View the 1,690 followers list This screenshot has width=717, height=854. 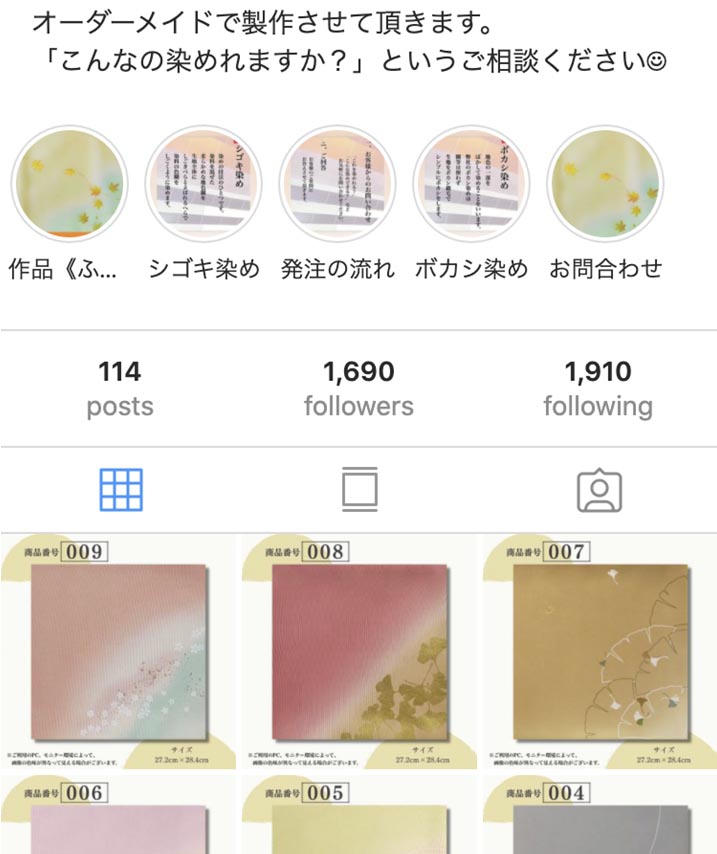point(358,389)
